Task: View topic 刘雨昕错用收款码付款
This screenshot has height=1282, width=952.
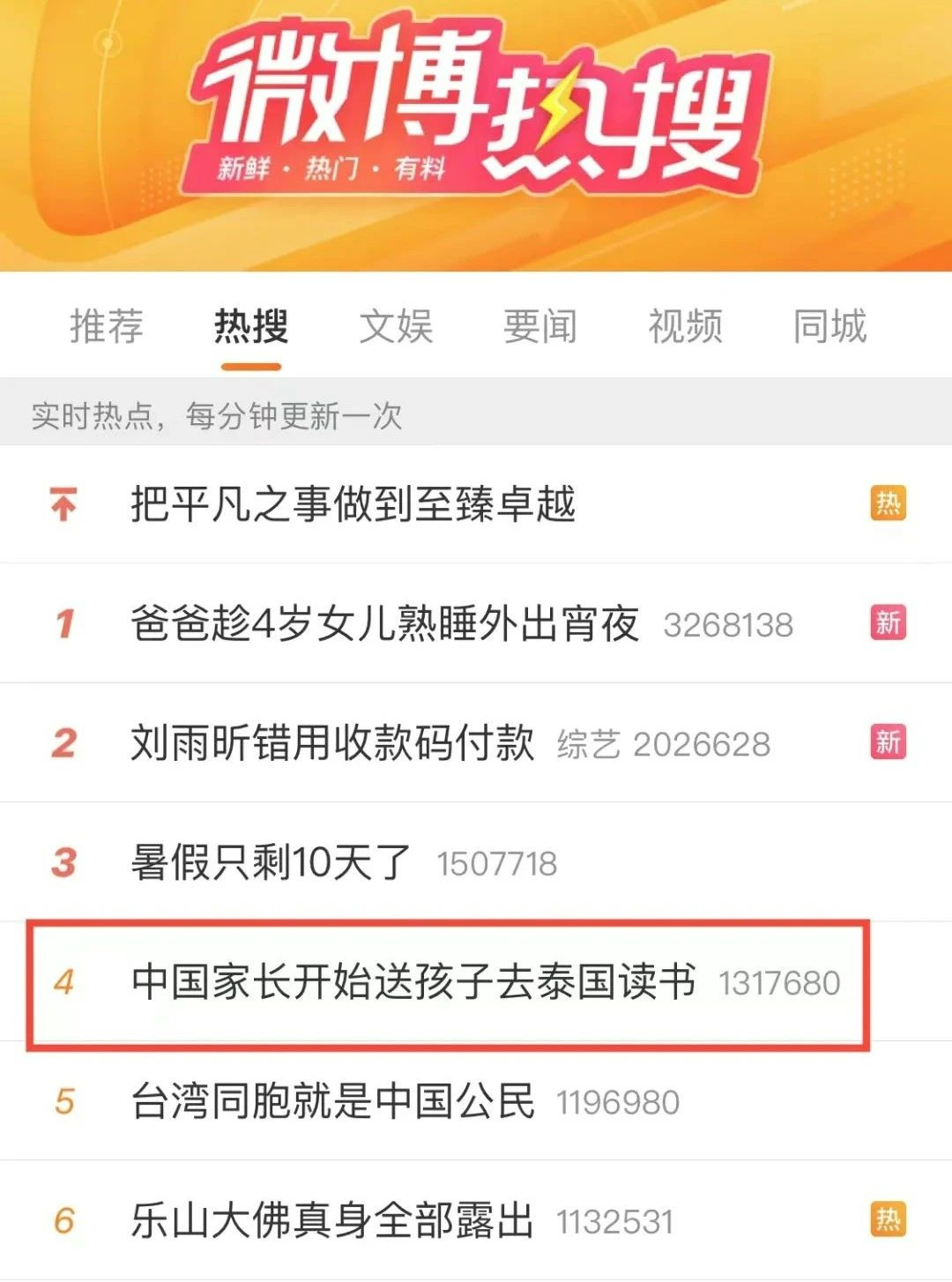Action: pyautogui.click(x=332, y=743)
